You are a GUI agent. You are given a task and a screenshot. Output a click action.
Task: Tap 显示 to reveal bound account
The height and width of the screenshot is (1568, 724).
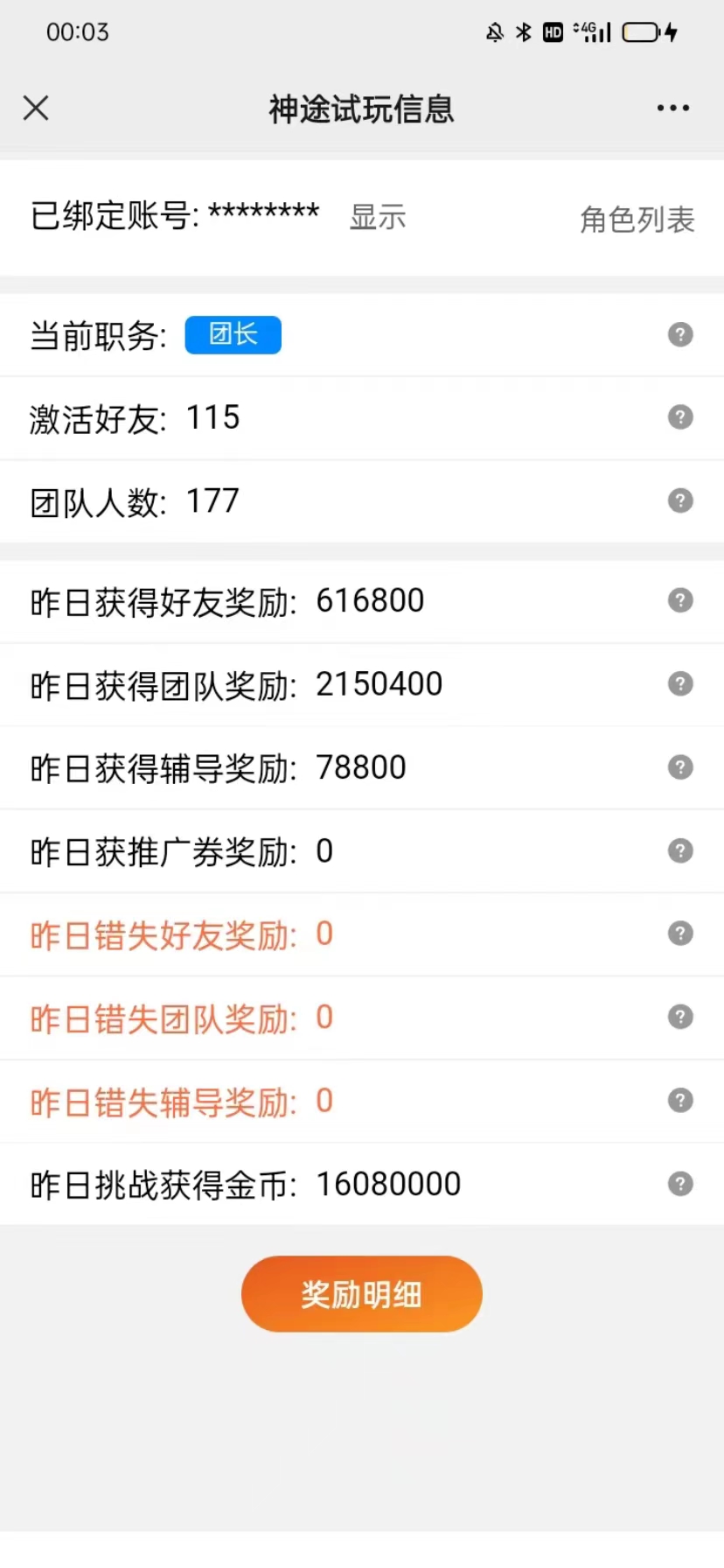click(378, 217)
